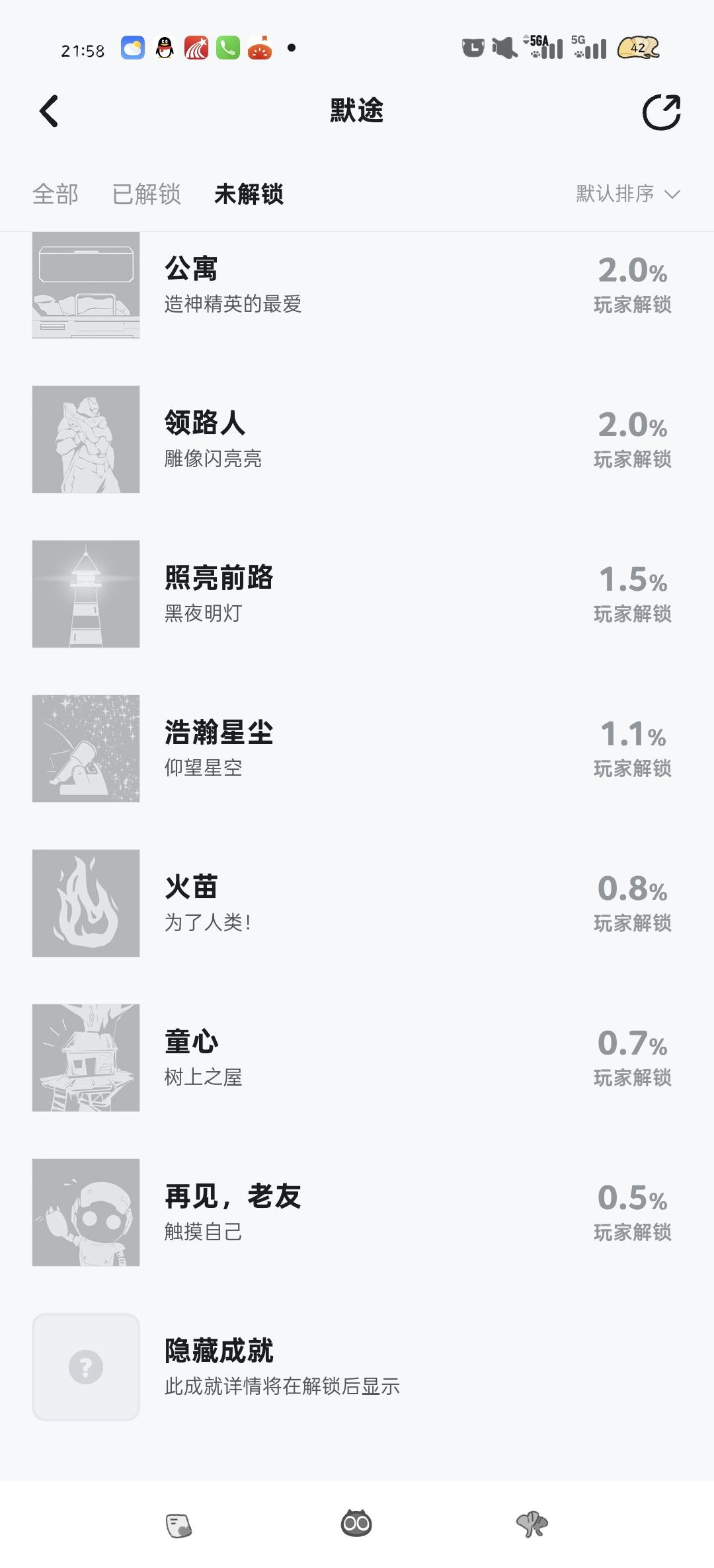
Task: View the 再见，老友 achievement
Action: point(357,1213)
